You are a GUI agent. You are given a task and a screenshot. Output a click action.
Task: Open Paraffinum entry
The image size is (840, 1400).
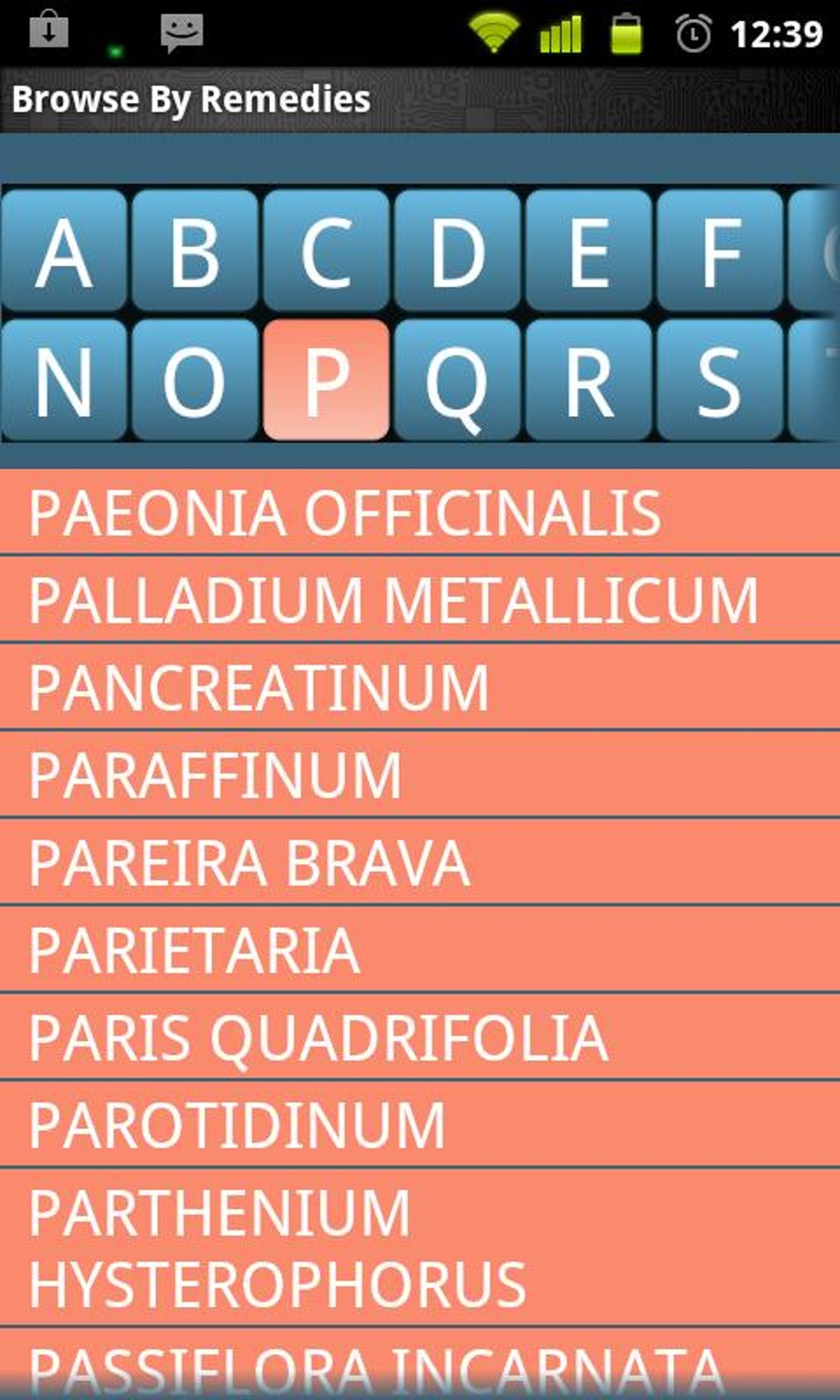[420, 775]
